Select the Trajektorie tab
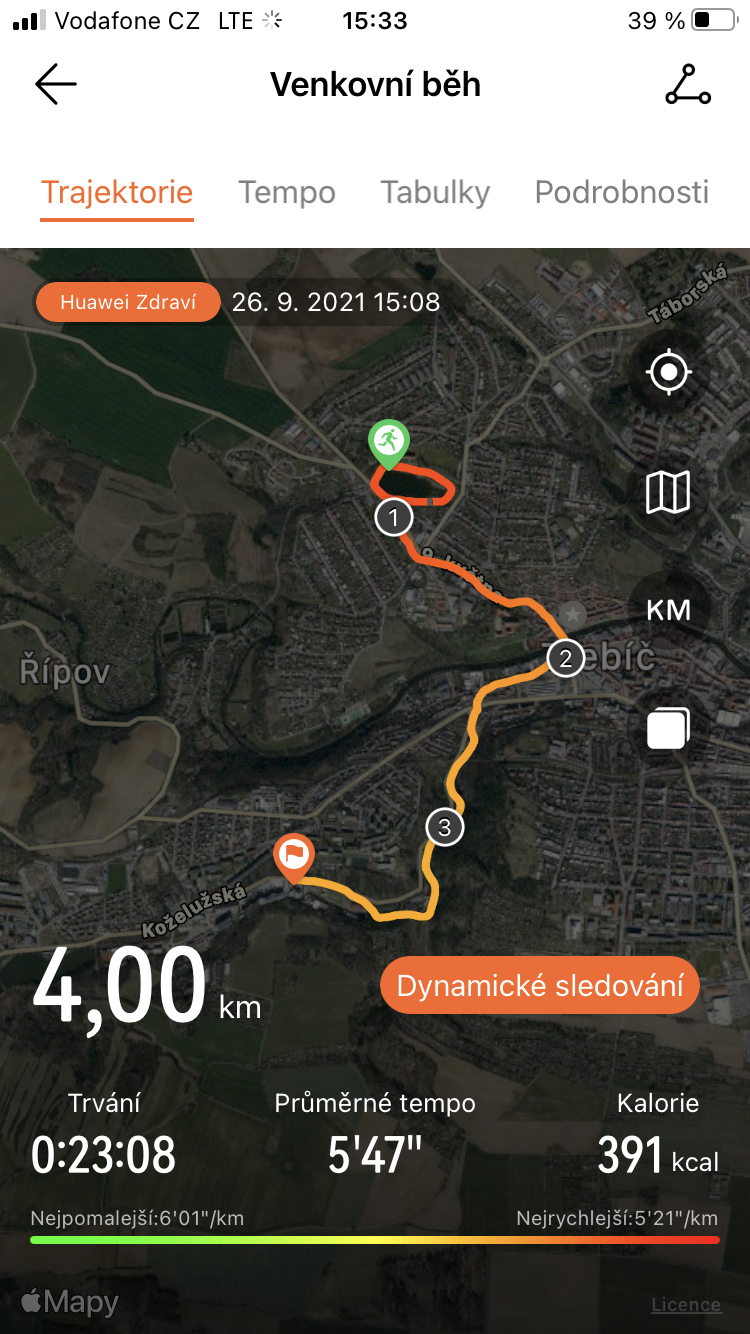The width and height of the screenshot is (750, 1334). pyautogui.click(x=117, y=192)
